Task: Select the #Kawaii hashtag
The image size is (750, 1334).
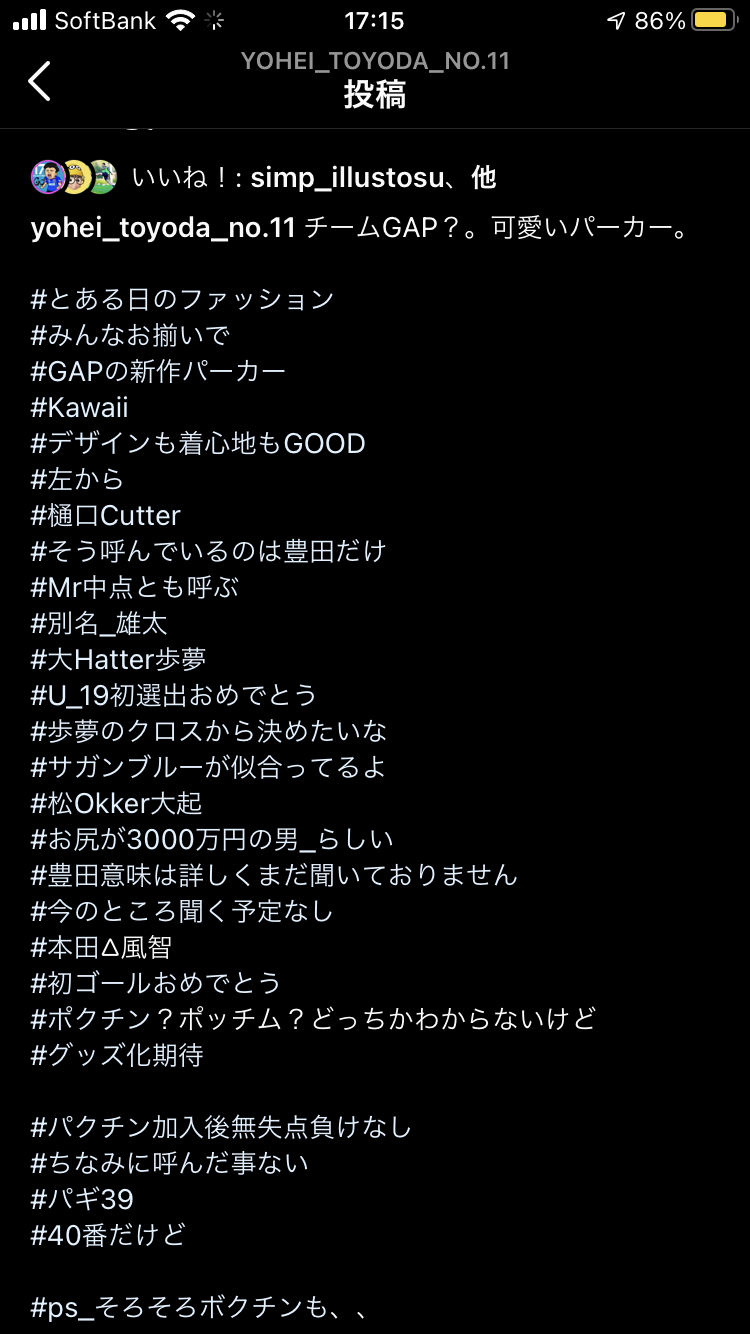Action: (x=80, y=407)
